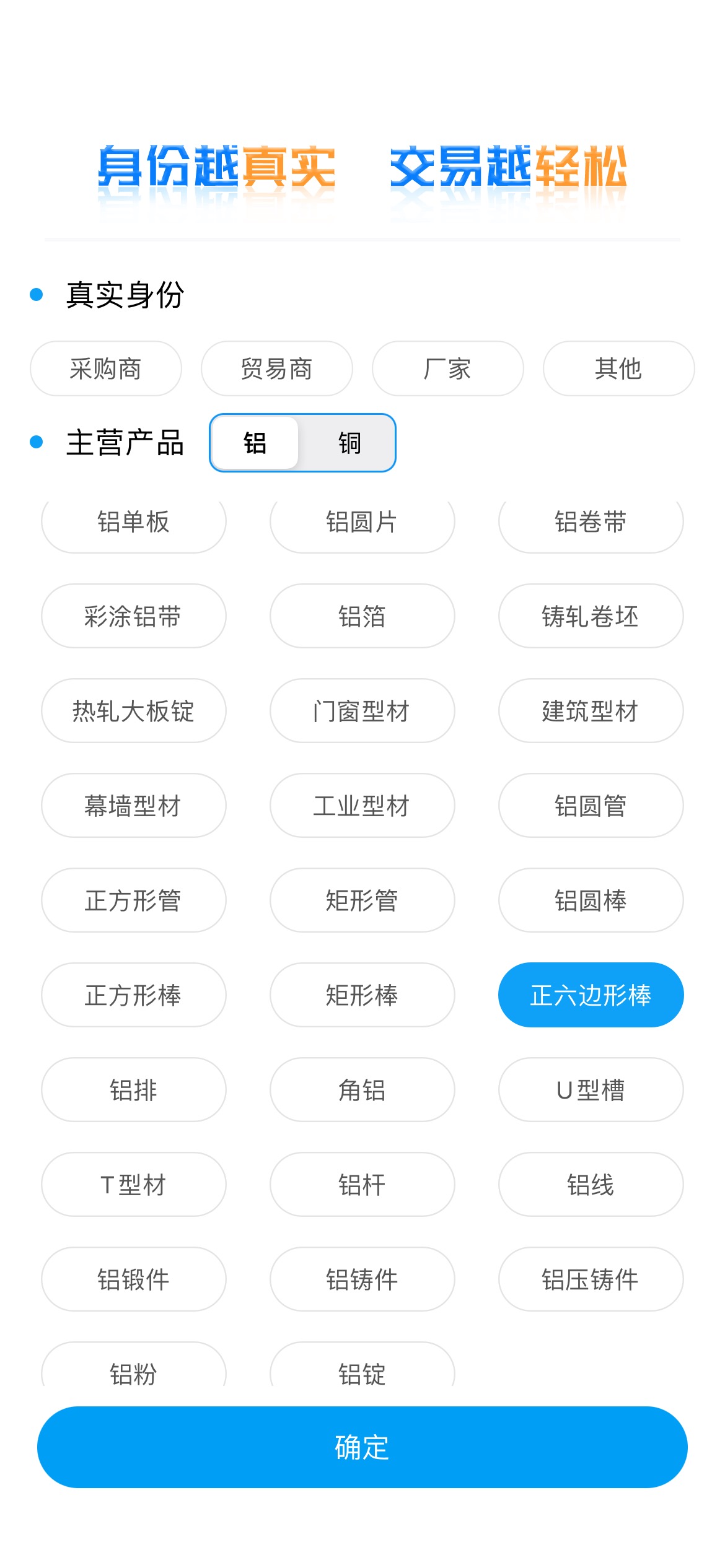Pick the 铝压铸件 chip
725x1568 pixels.
click(591, 1279)
